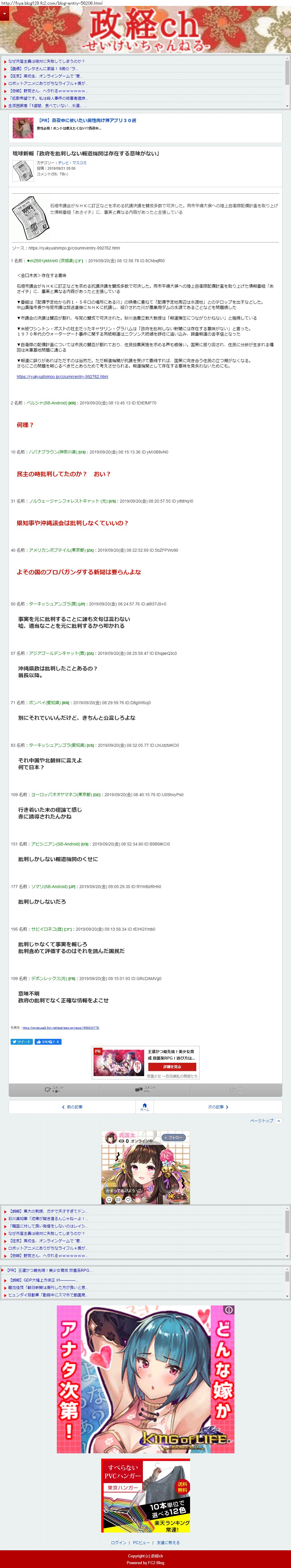Switch to PCビュー (desktop view)

(141, 1543)
